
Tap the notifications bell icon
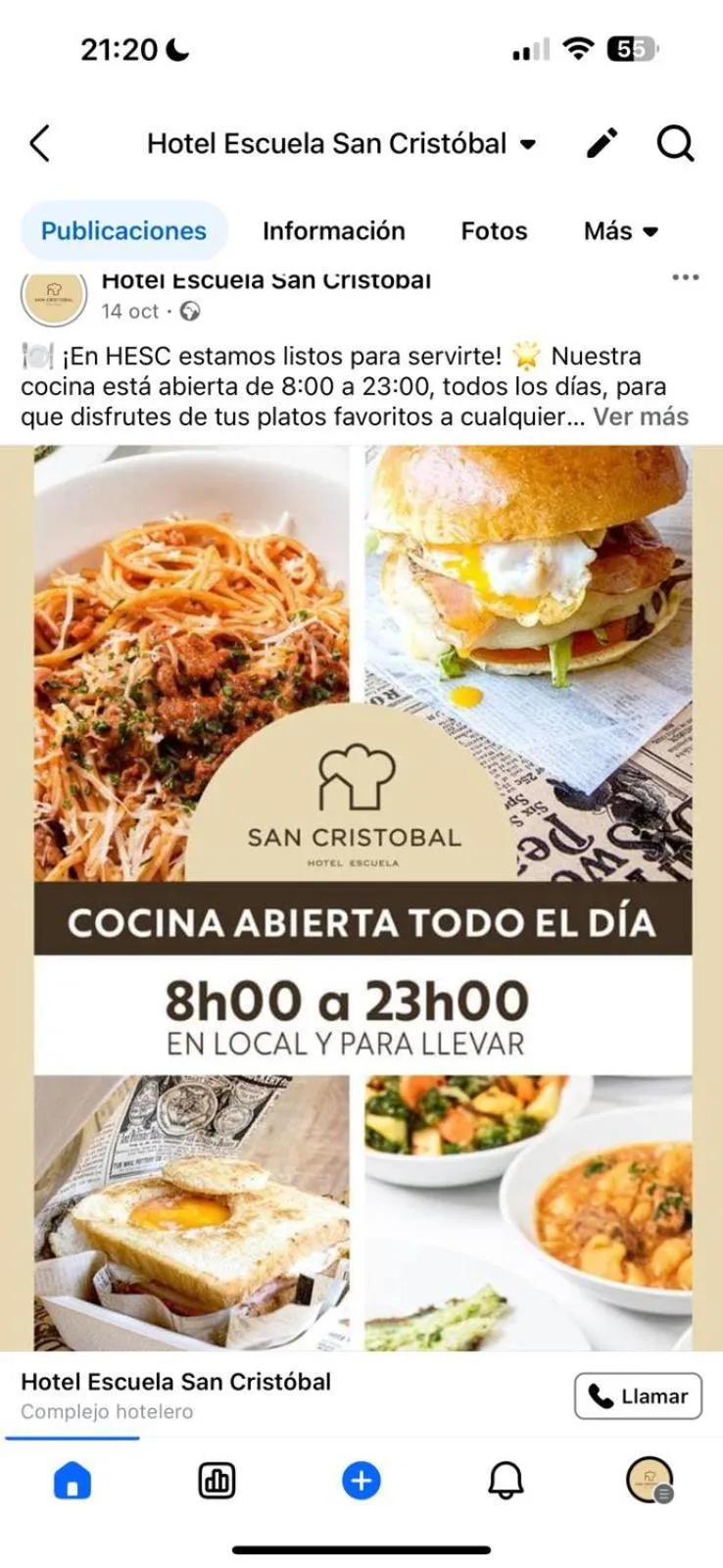[506, 1482]
